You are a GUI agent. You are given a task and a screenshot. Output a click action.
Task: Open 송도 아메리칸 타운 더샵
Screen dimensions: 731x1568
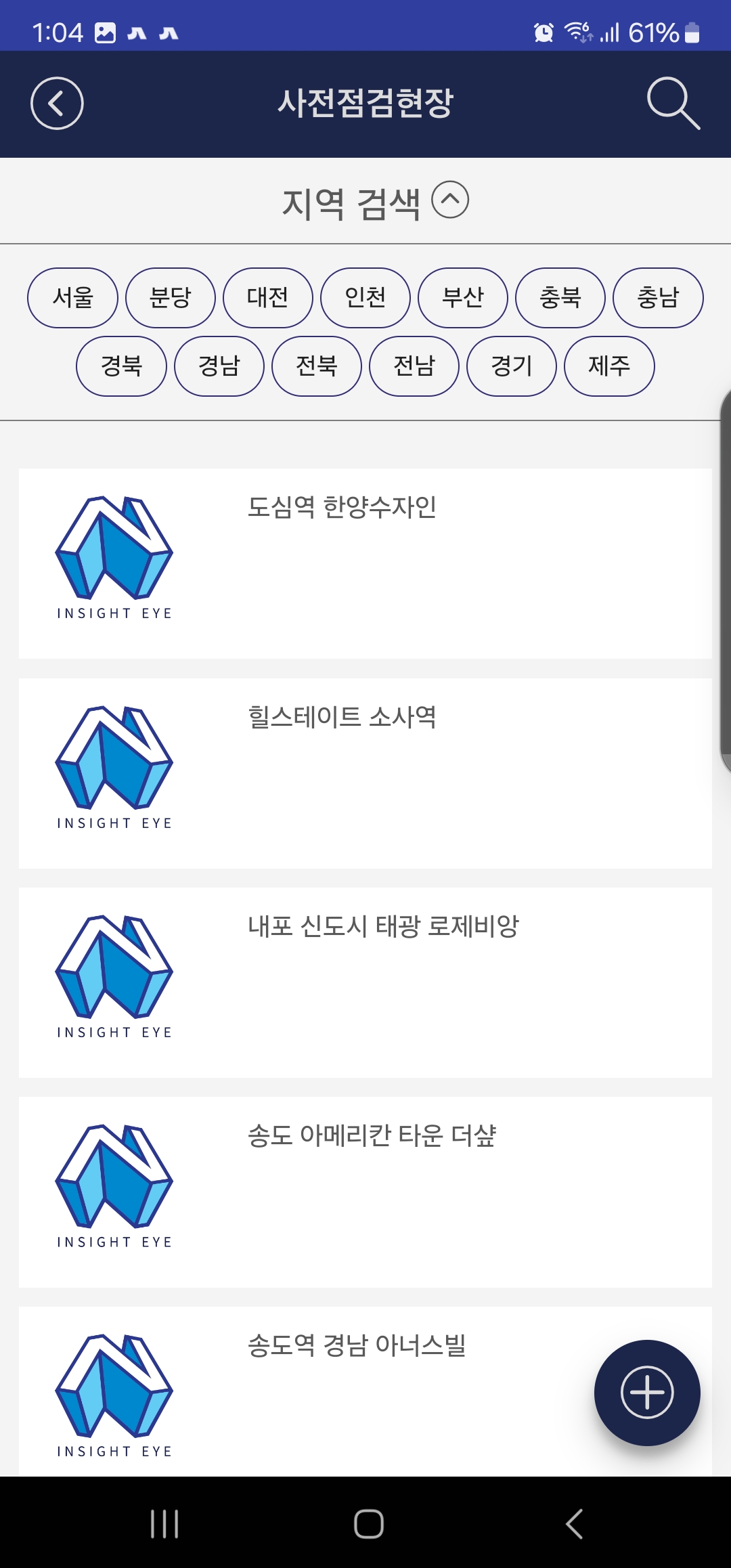pos(365,1192)
